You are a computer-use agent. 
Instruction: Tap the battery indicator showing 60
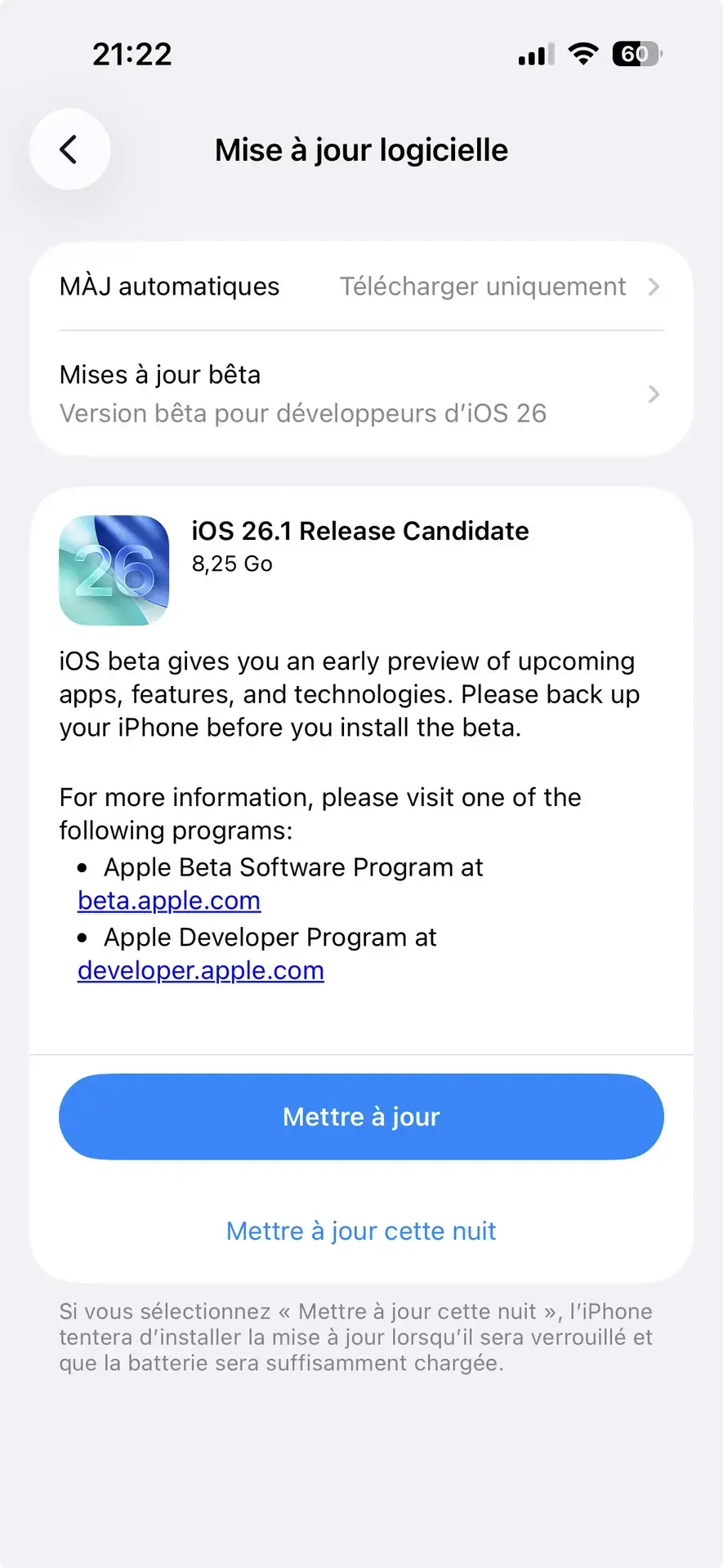[636, 52]
